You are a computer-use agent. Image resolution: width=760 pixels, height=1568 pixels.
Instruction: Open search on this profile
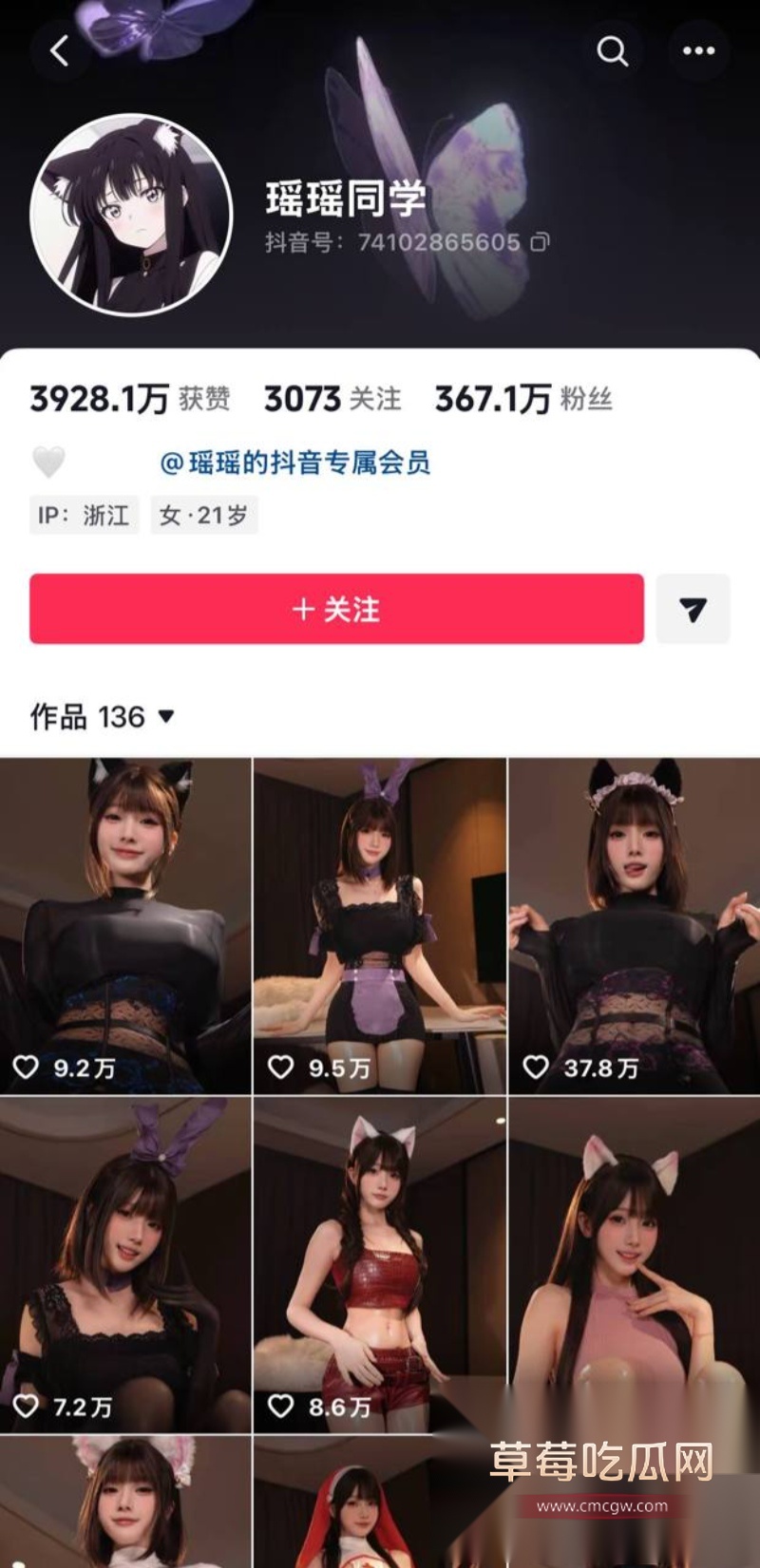click(613, 50)
